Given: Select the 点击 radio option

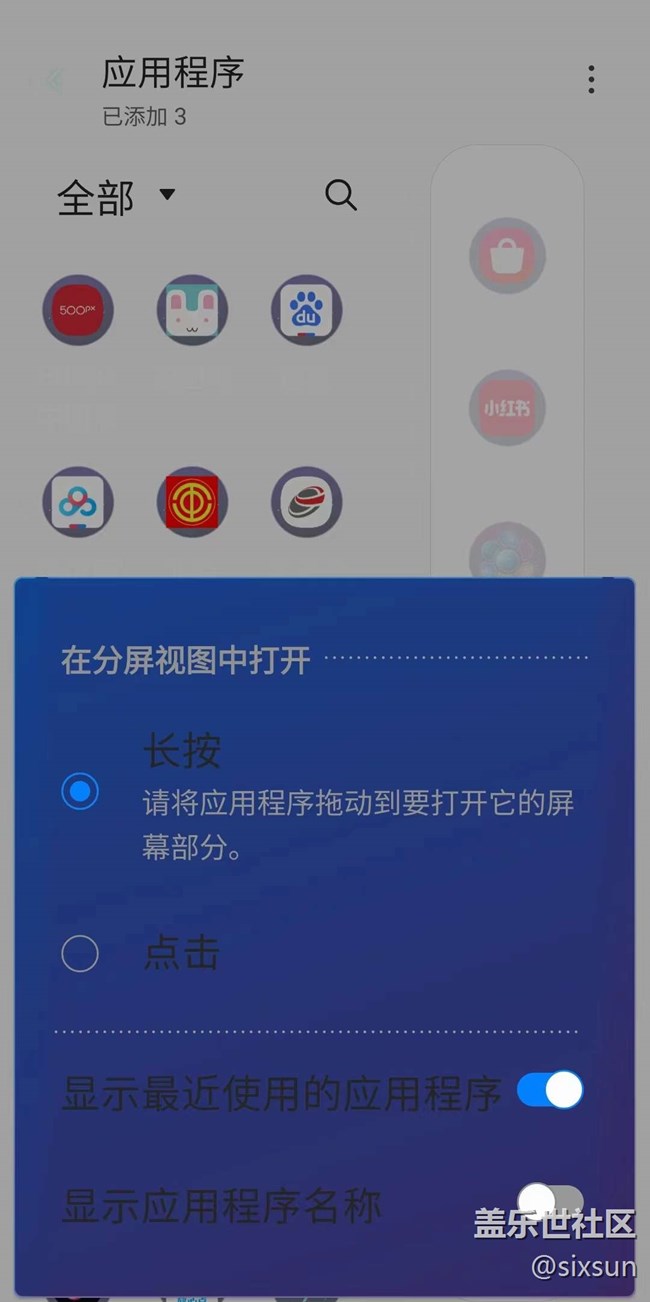Looking at the screenshot, I should [80, 954].
